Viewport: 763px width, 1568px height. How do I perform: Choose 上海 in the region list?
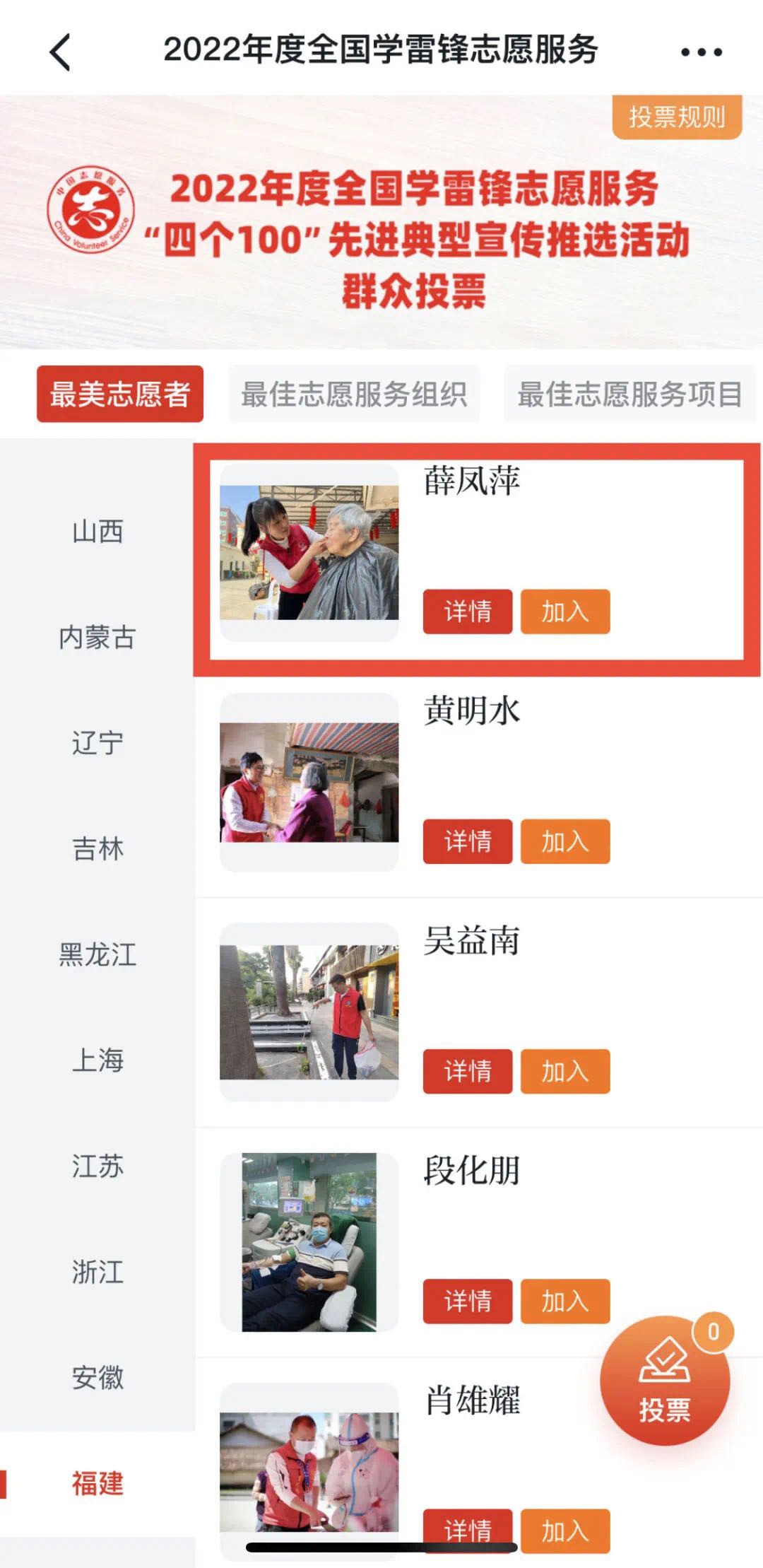pos(97,1060)
